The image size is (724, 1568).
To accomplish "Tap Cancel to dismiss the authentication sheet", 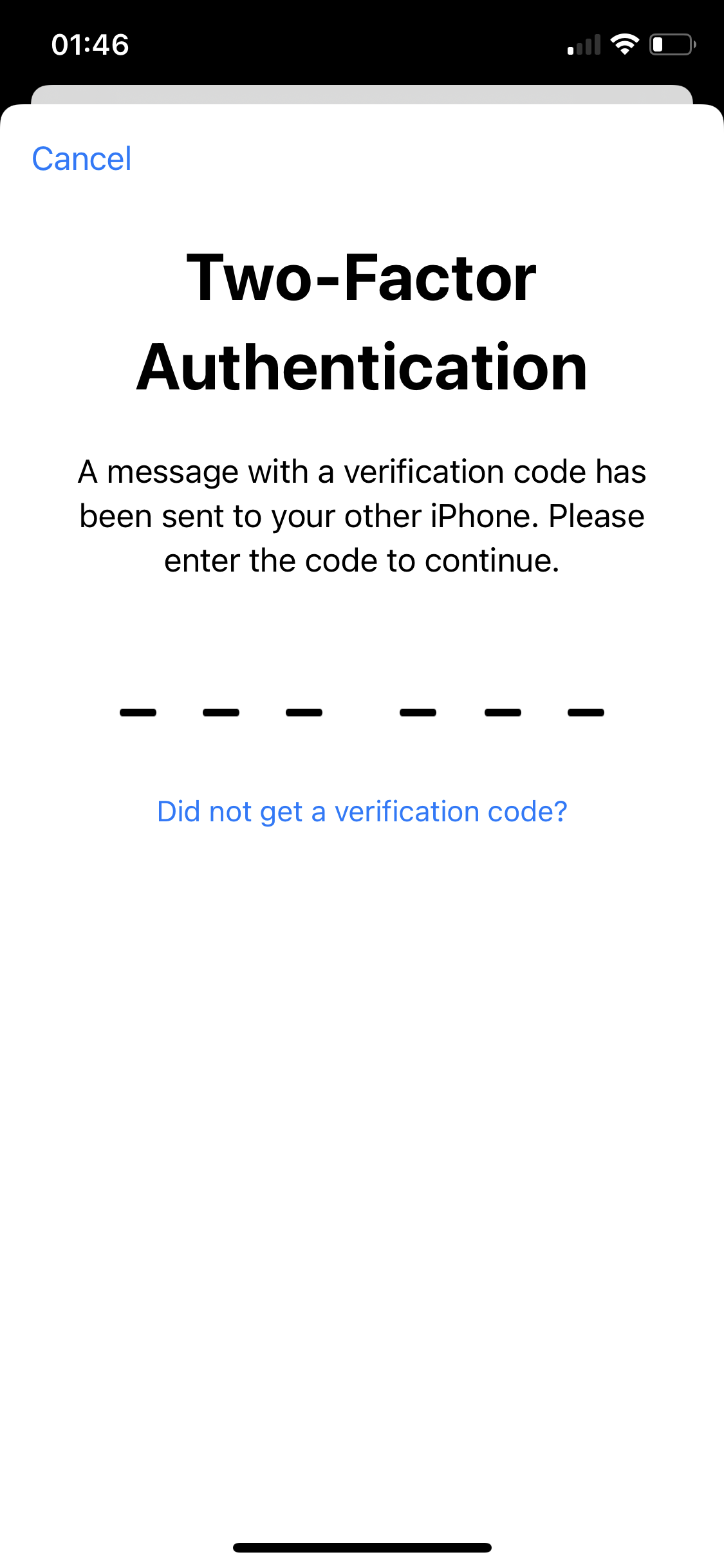I will point(82,158).
